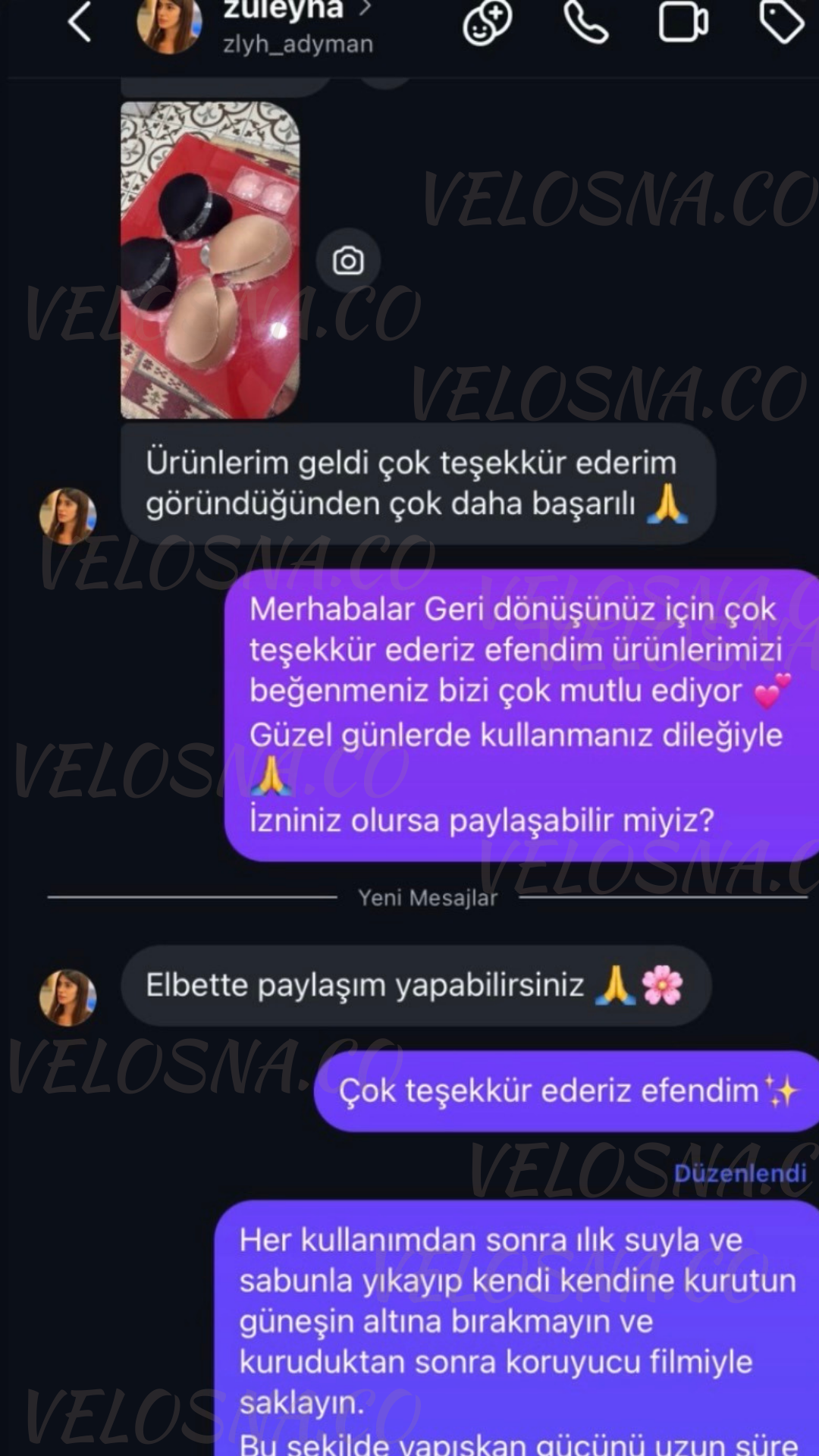
Task: View the received product photo
Action: tap(210, 260)
